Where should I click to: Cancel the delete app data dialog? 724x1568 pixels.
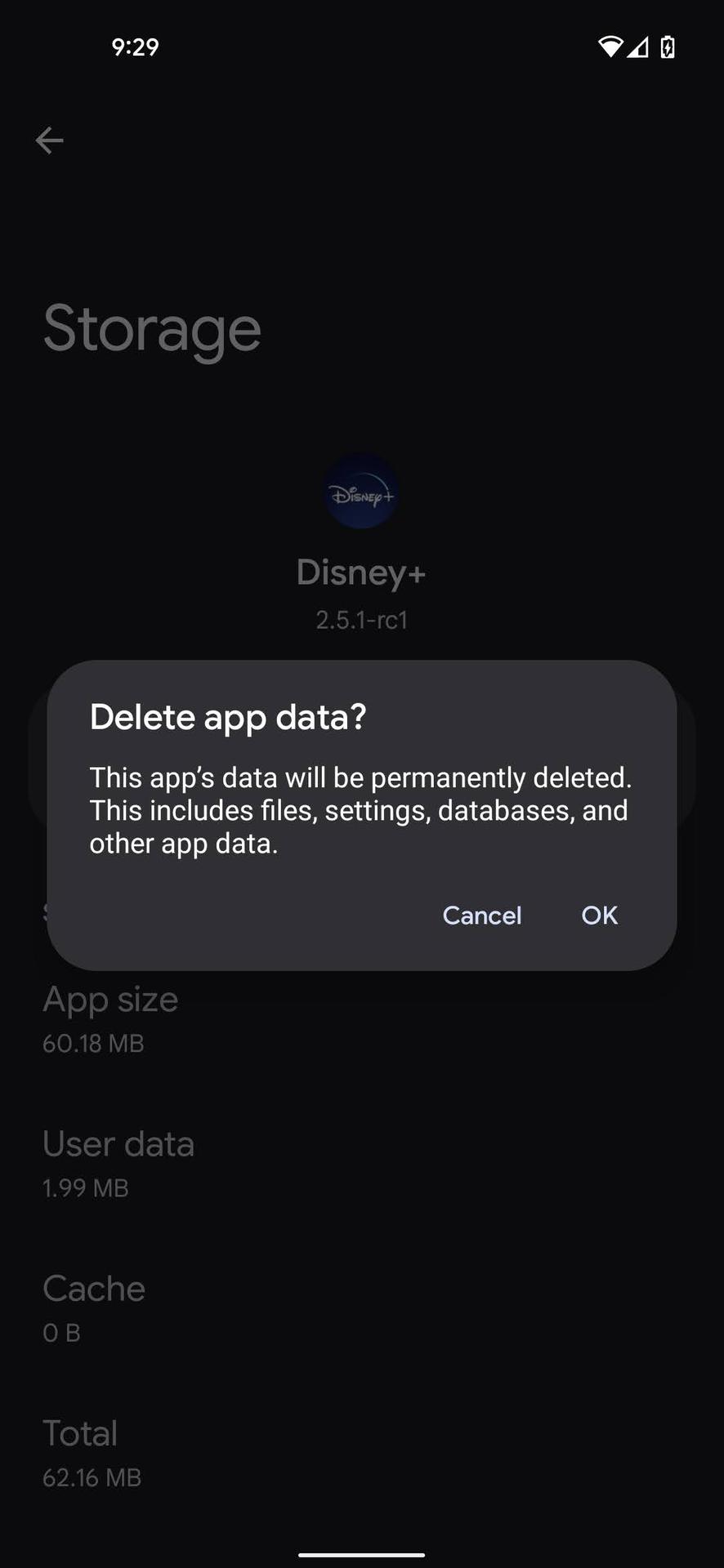[481, 915]
